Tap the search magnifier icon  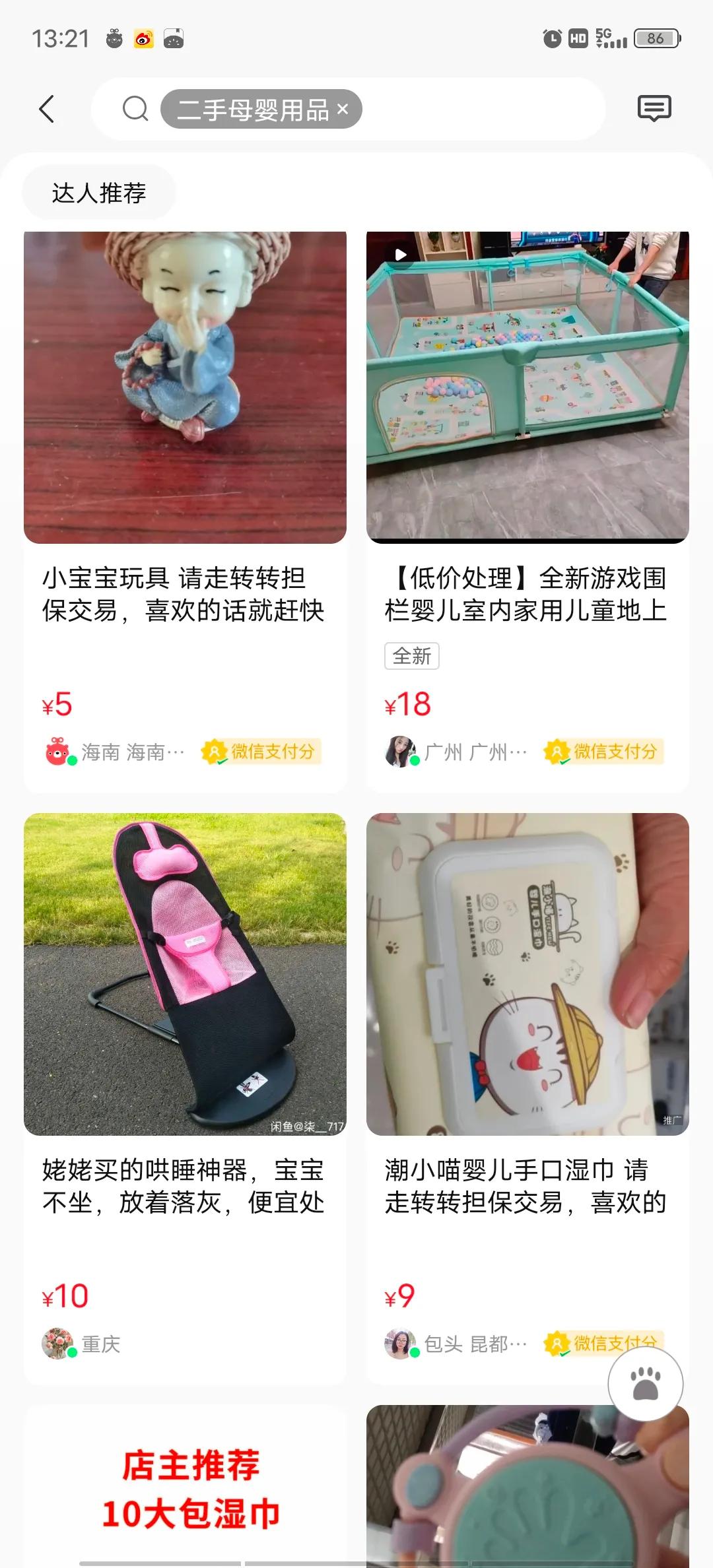(x=135, y=108)
